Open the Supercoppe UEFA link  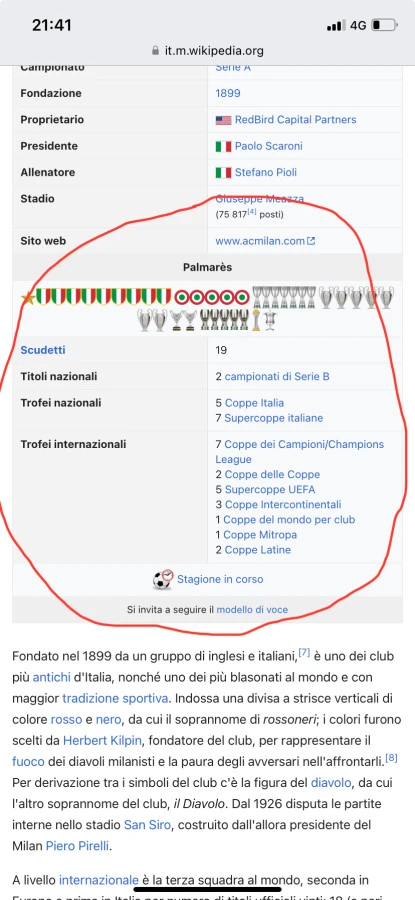pyautogui.click(x=270, y=490)
